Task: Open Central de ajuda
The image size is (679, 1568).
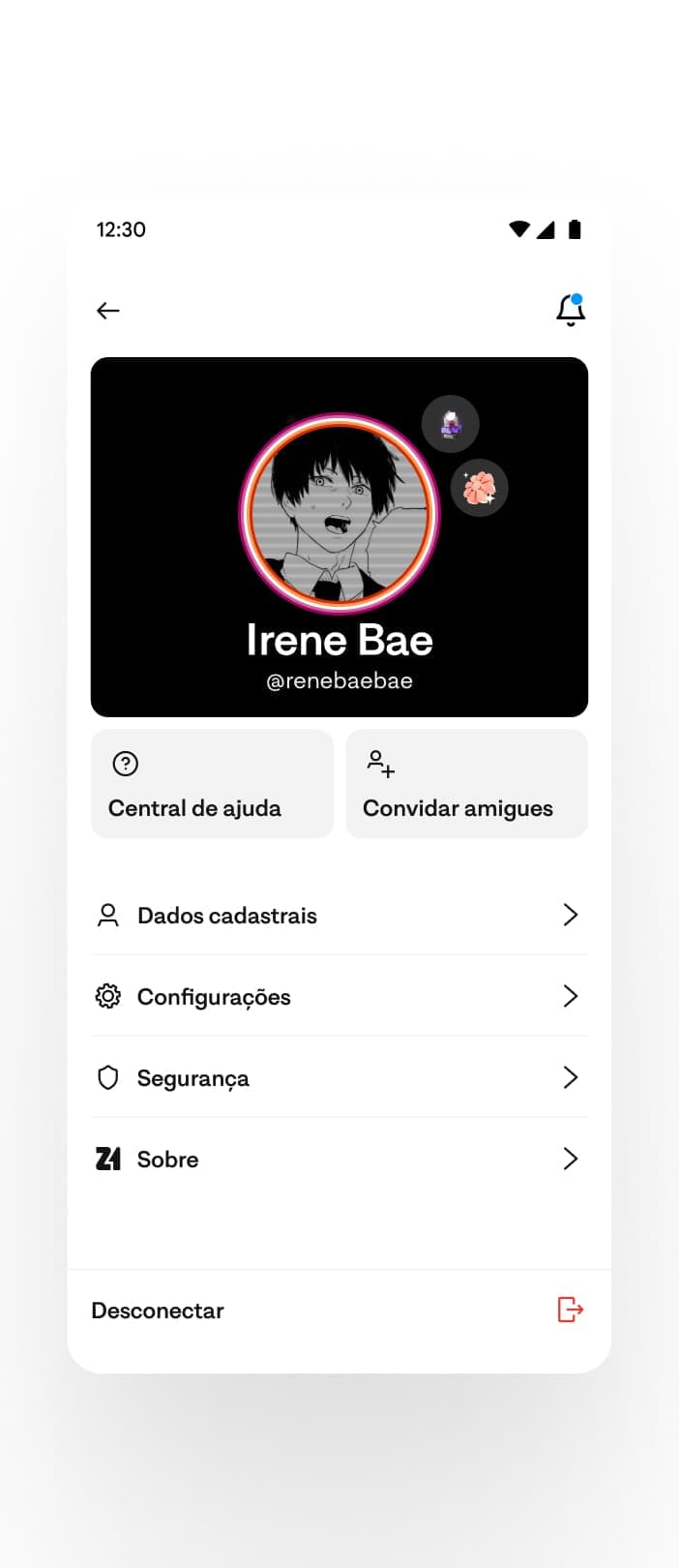Action: (x=212, y=784)
